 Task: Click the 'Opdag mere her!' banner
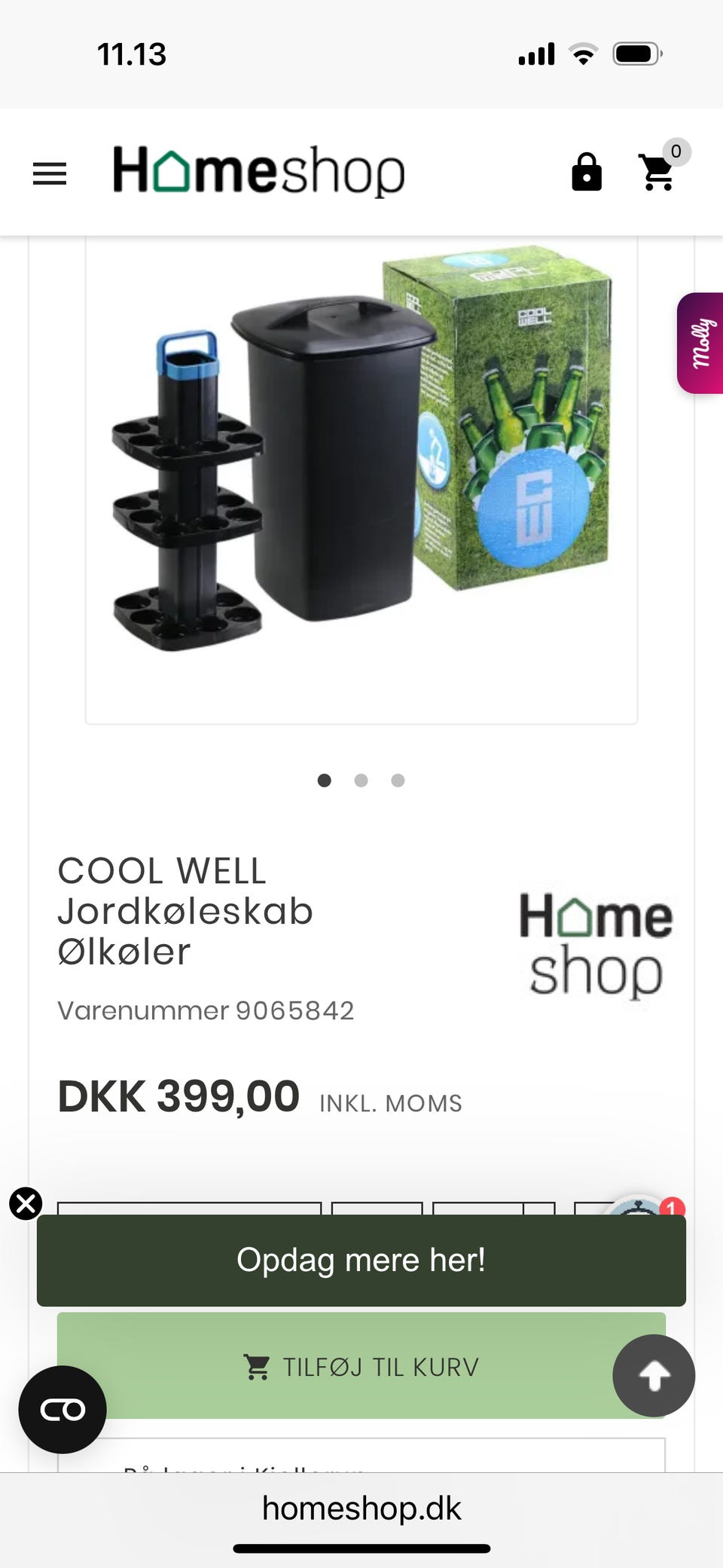pos(361,1259)
